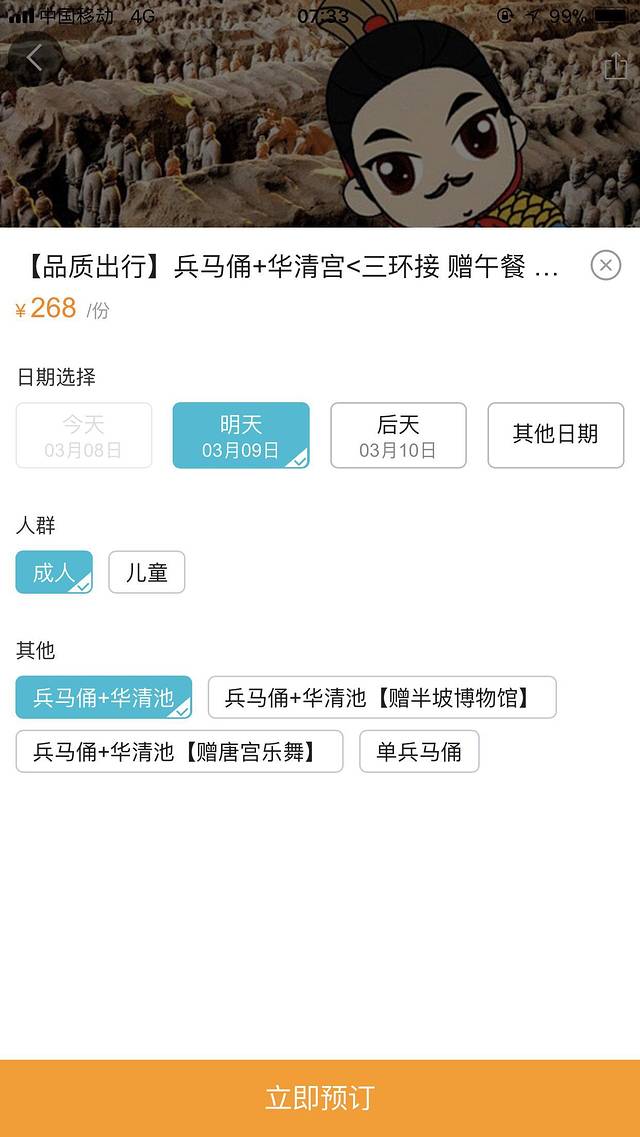This screenshot has height=1137, width=640.
Task: Select the package with 赠唐宫乐舞
Action: [179, 751]
